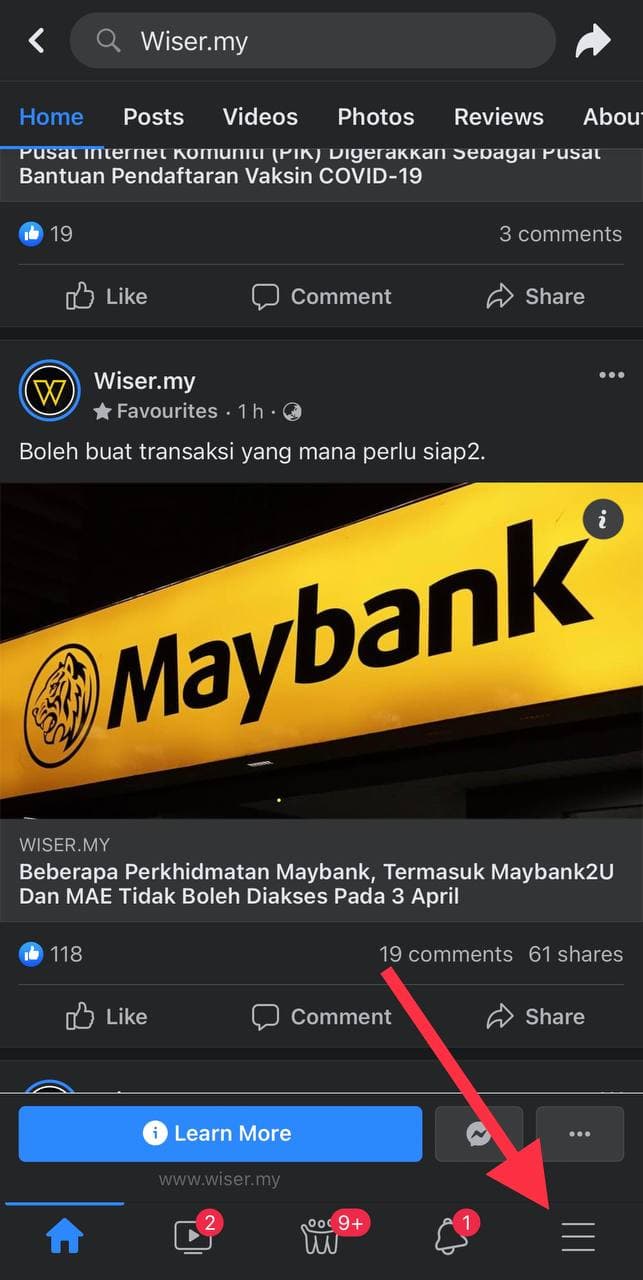Image resolution: width=643 pixels, height=1280 pixels.
Task: Open the Groups tab
Action: tap(322, 1236)
